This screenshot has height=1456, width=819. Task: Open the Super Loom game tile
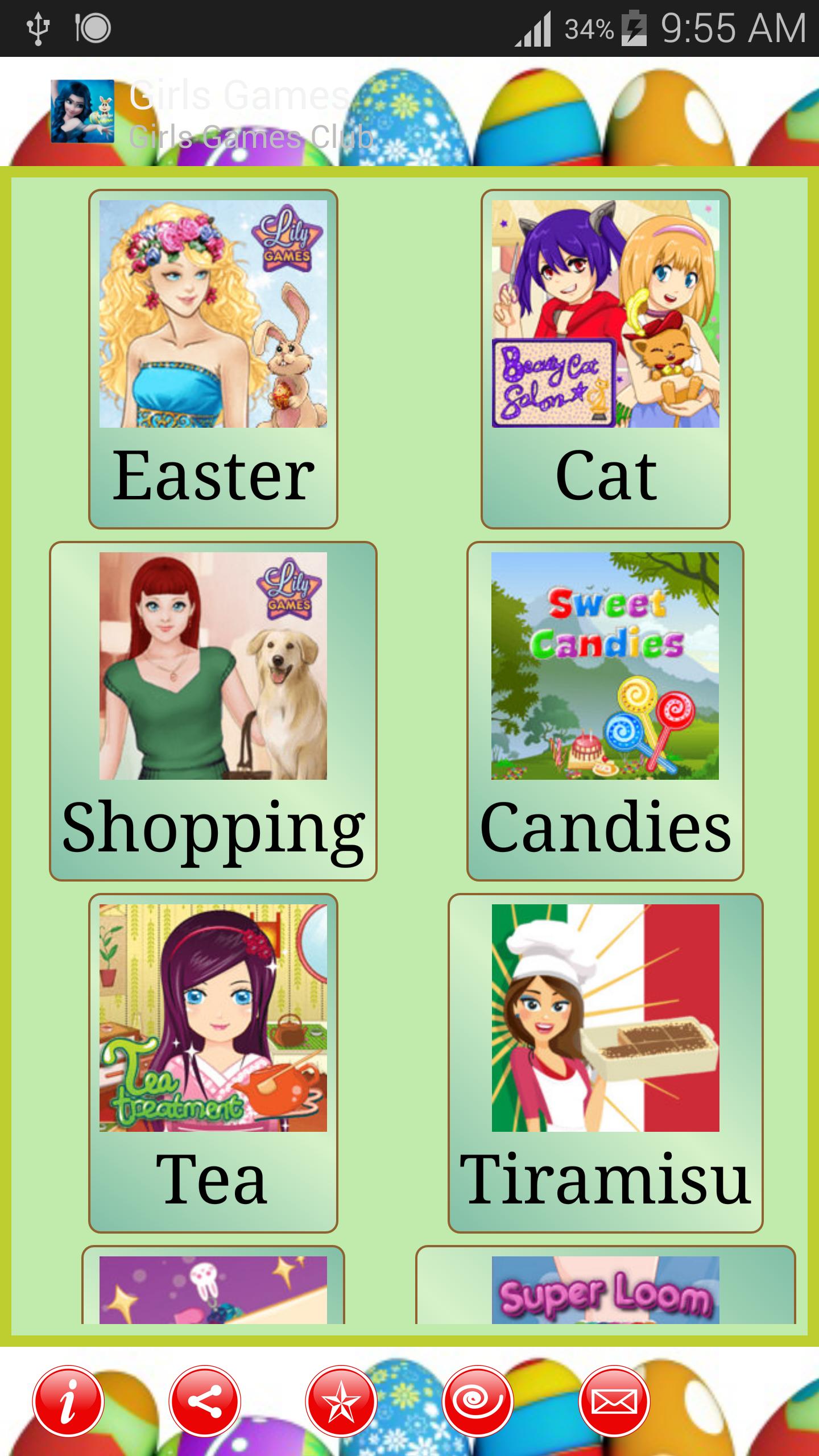point(605,1290)
